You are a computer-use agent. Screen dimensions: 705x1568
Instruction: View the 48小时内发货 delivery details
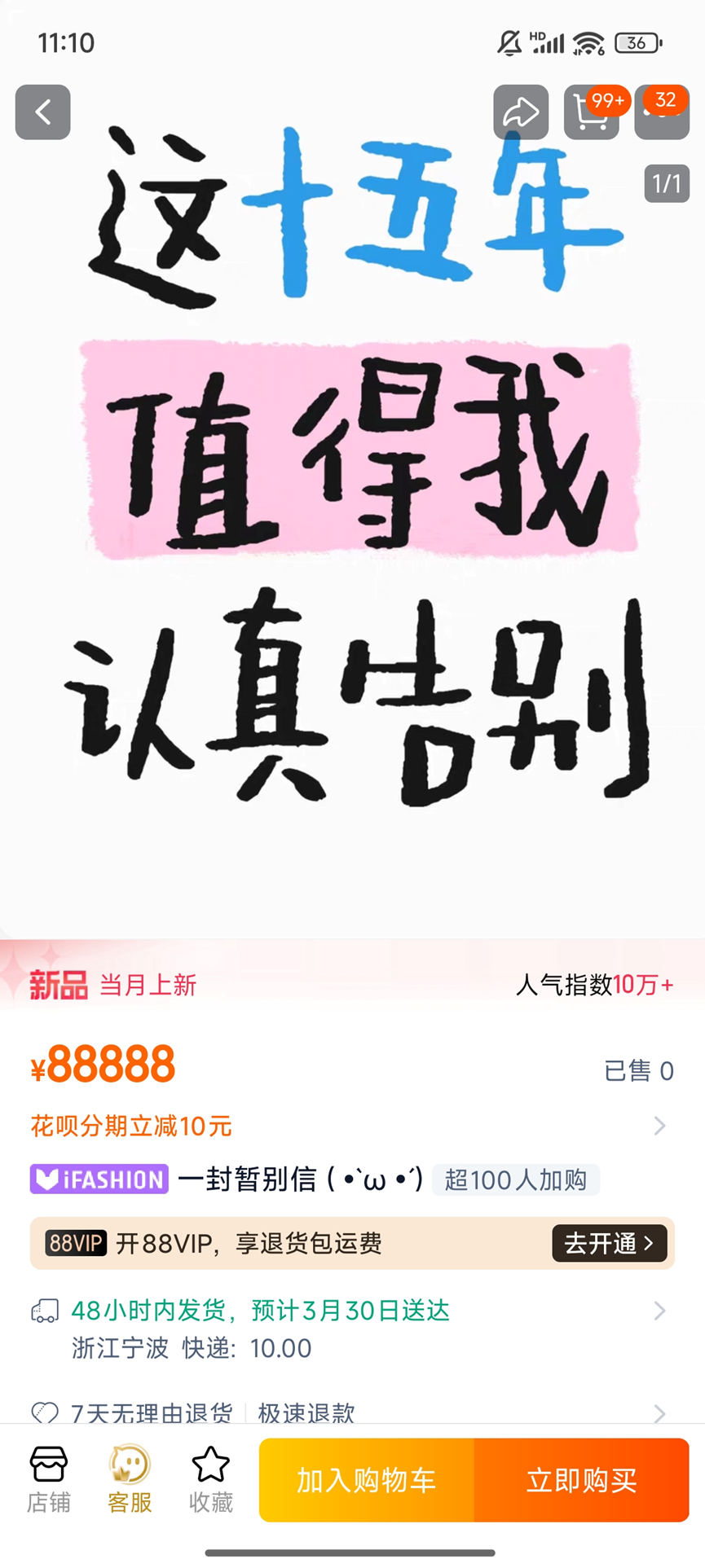(352, 1329)
